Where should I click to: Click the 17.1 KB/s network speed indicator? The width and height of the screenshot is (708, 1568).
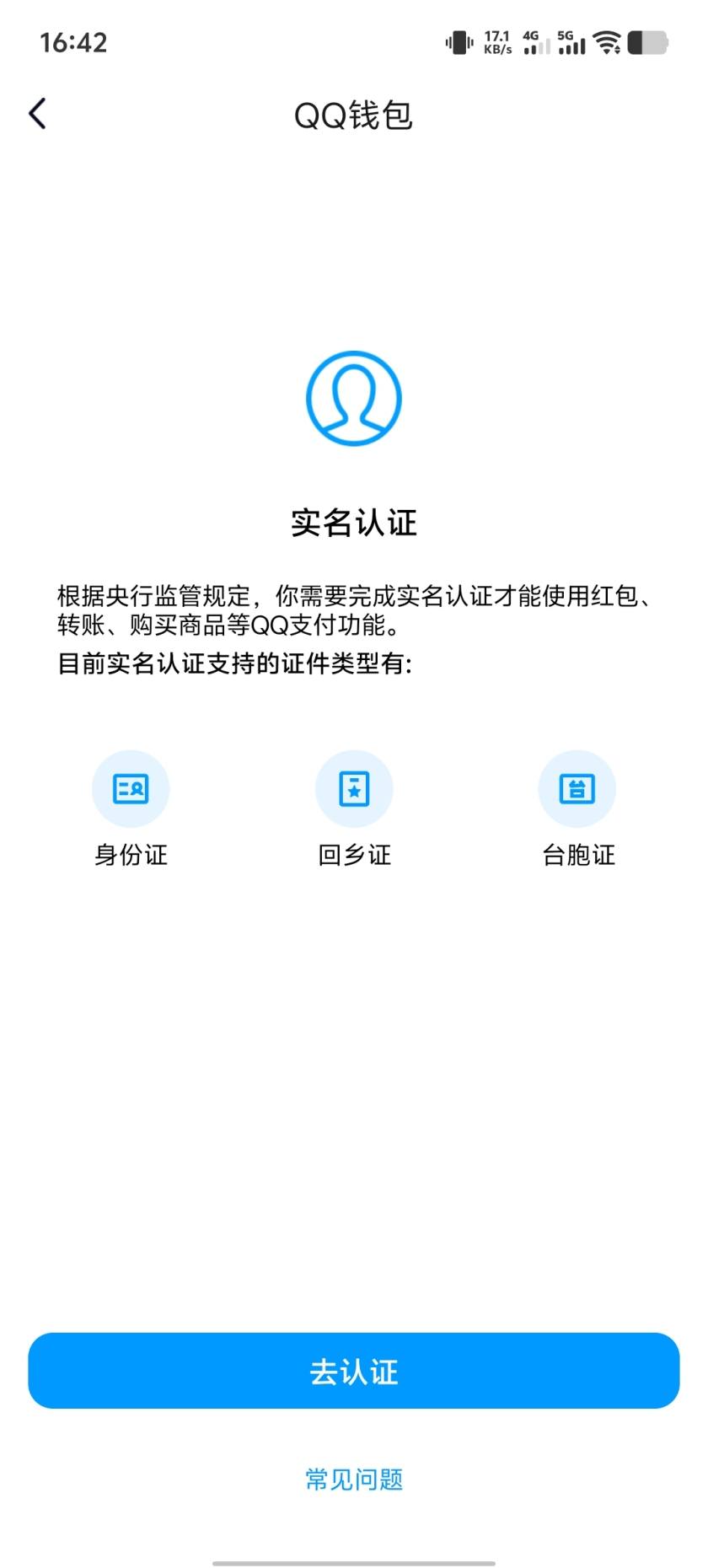(x=497, y=42)
